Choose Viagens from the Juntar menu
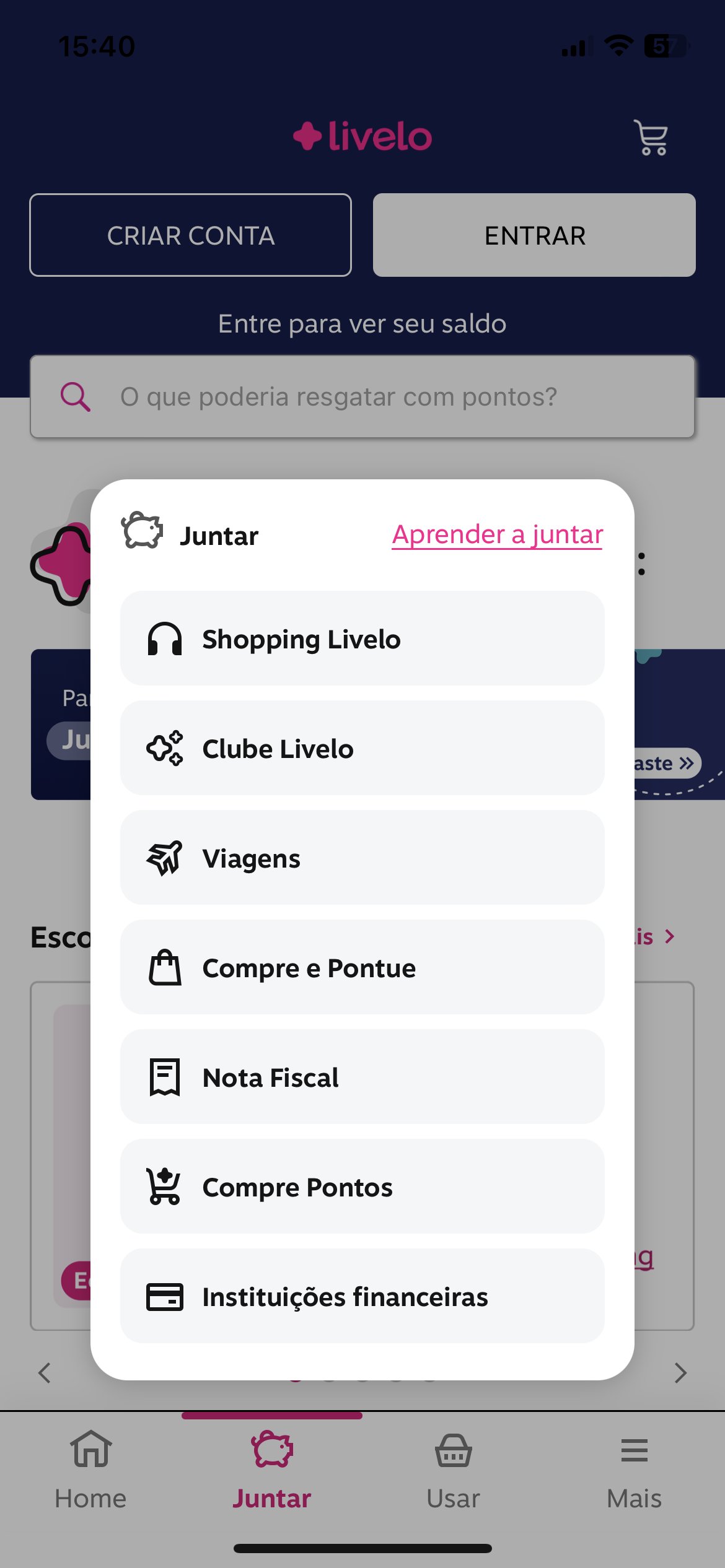The width and height of the screenshot is (725, 1568). pos(362,858)
